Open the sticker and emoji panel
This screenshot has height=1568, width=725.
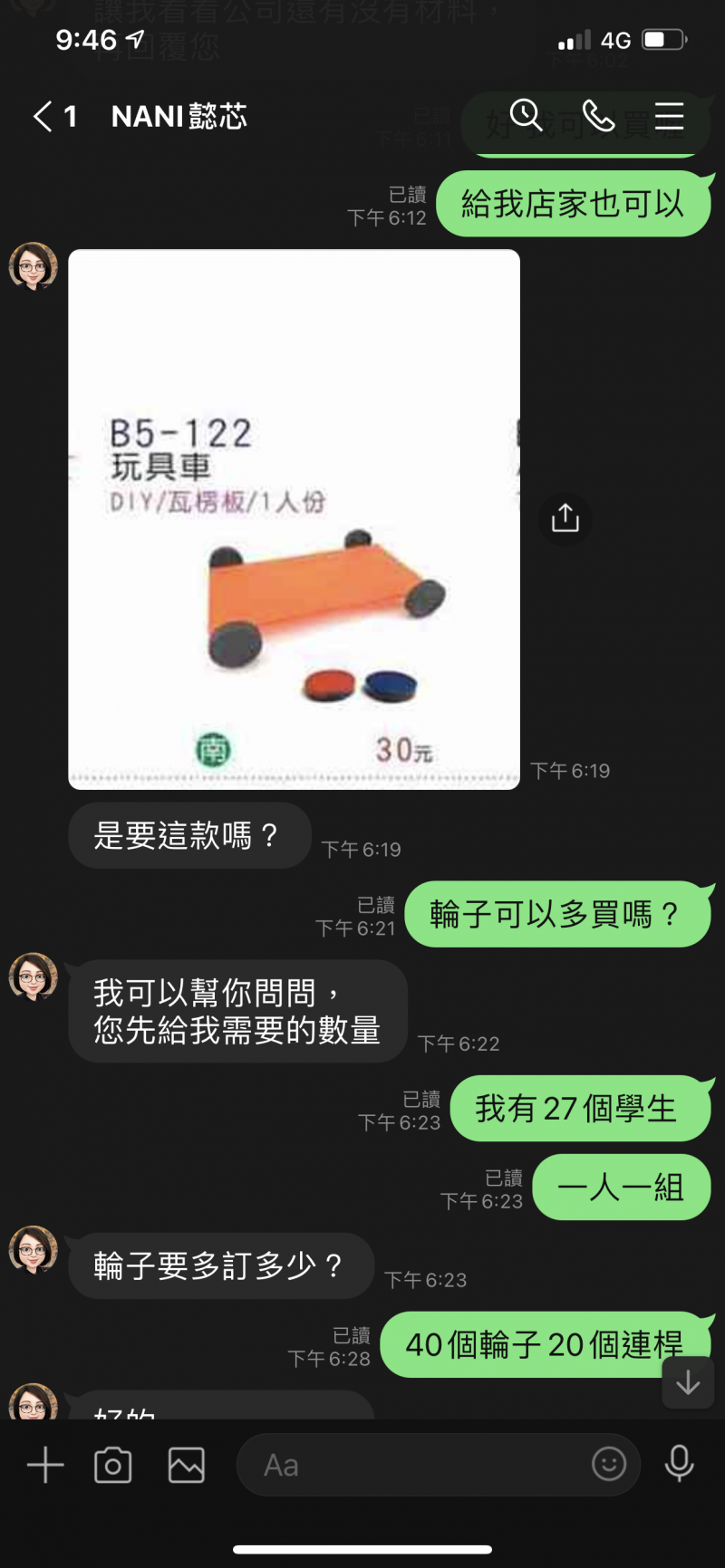tap(609, 1464)
